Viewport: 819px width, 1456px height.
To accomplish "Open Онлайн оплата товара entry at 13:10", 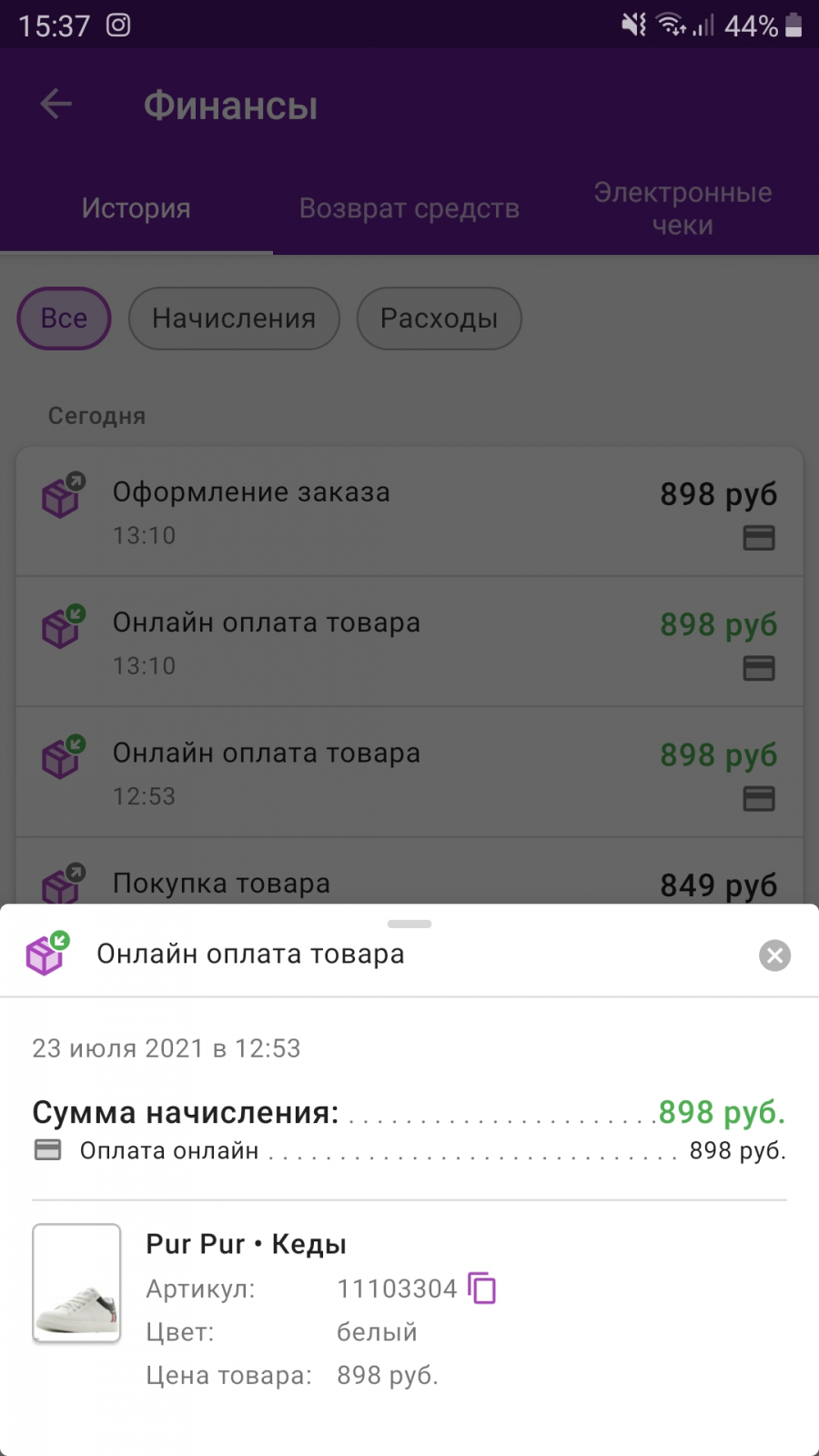I will coord(409,642).
